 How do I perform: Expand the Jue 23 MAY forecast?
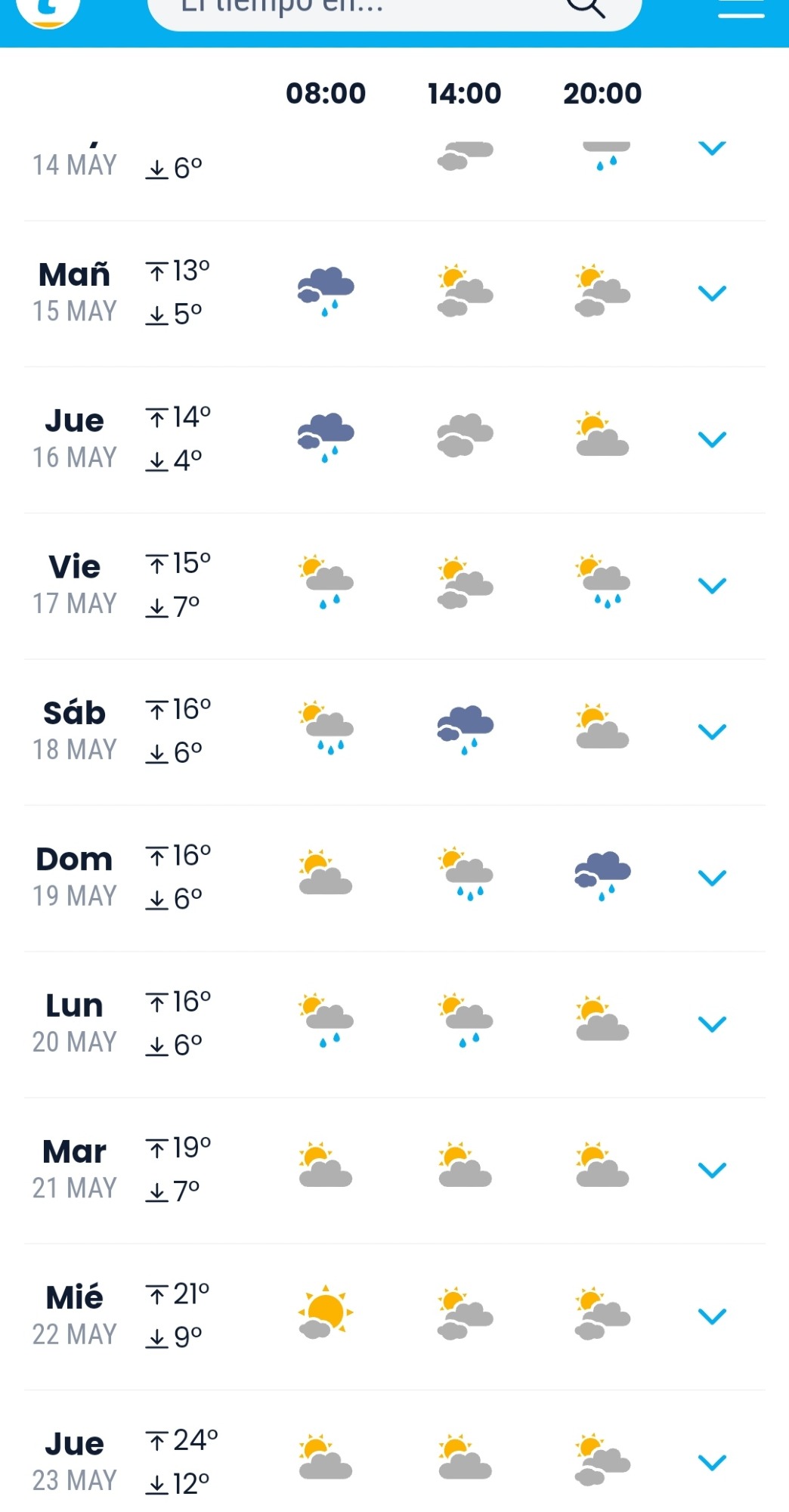click(712, 1462)
